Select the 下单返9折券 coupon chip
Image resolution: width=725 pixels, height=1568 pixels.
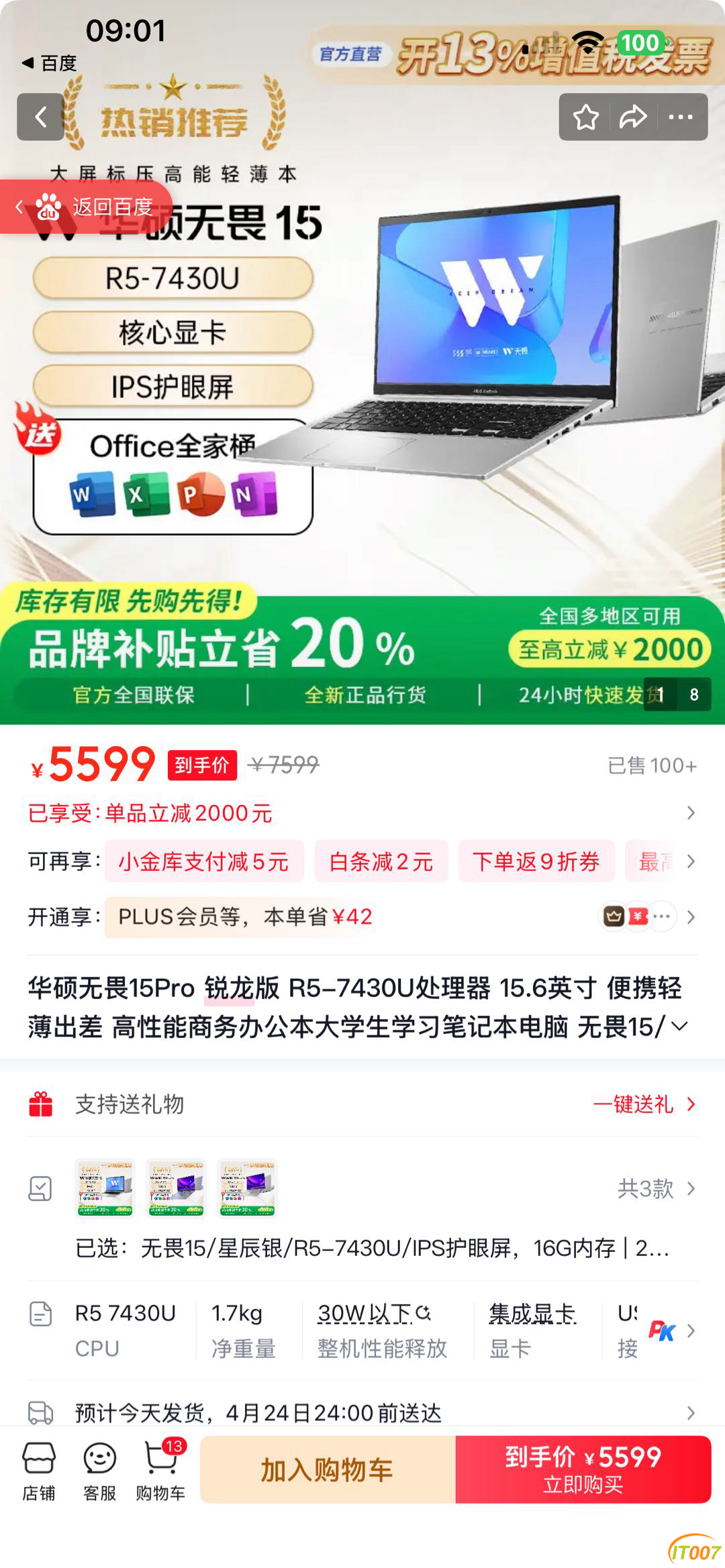[x=536, y=861]
